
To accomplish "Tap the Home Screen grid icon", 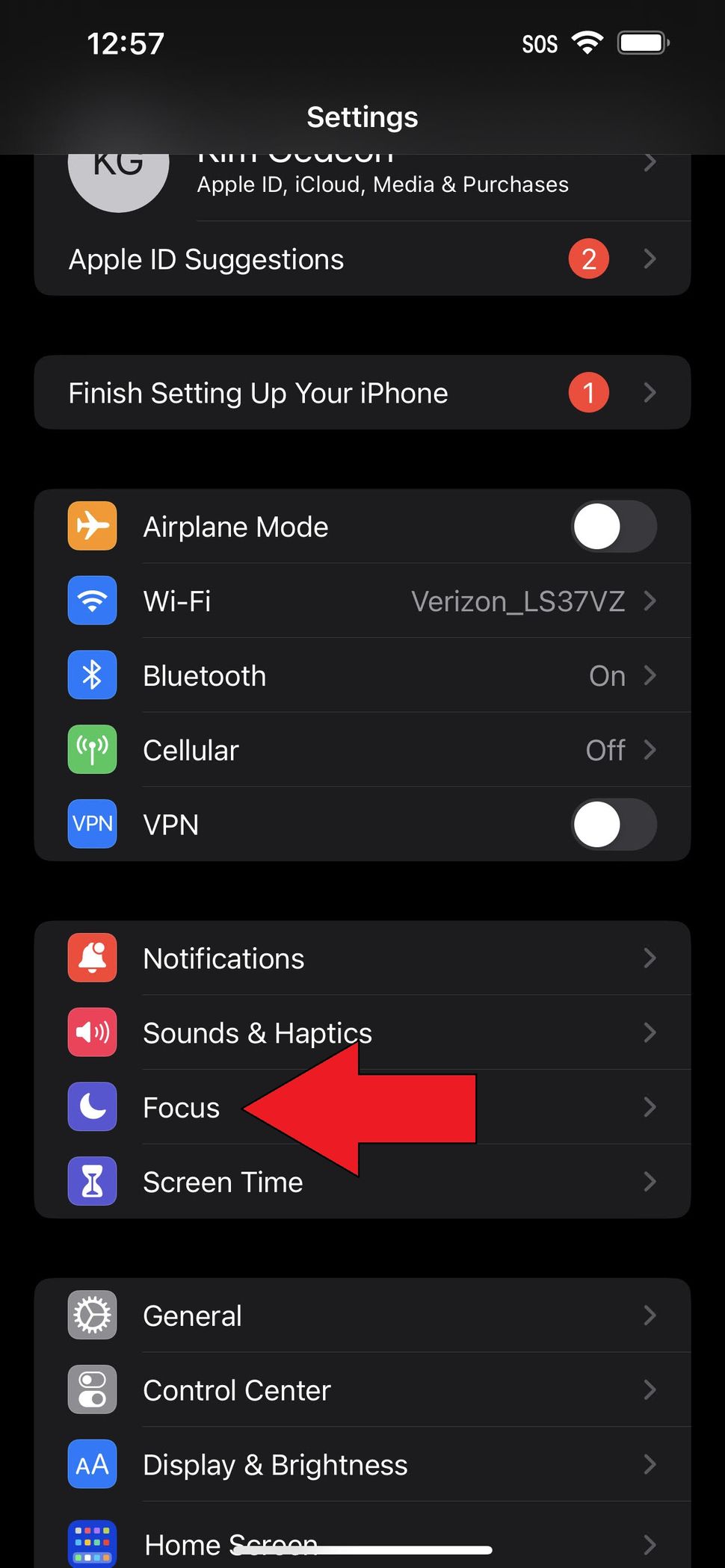I will 92,1538.
